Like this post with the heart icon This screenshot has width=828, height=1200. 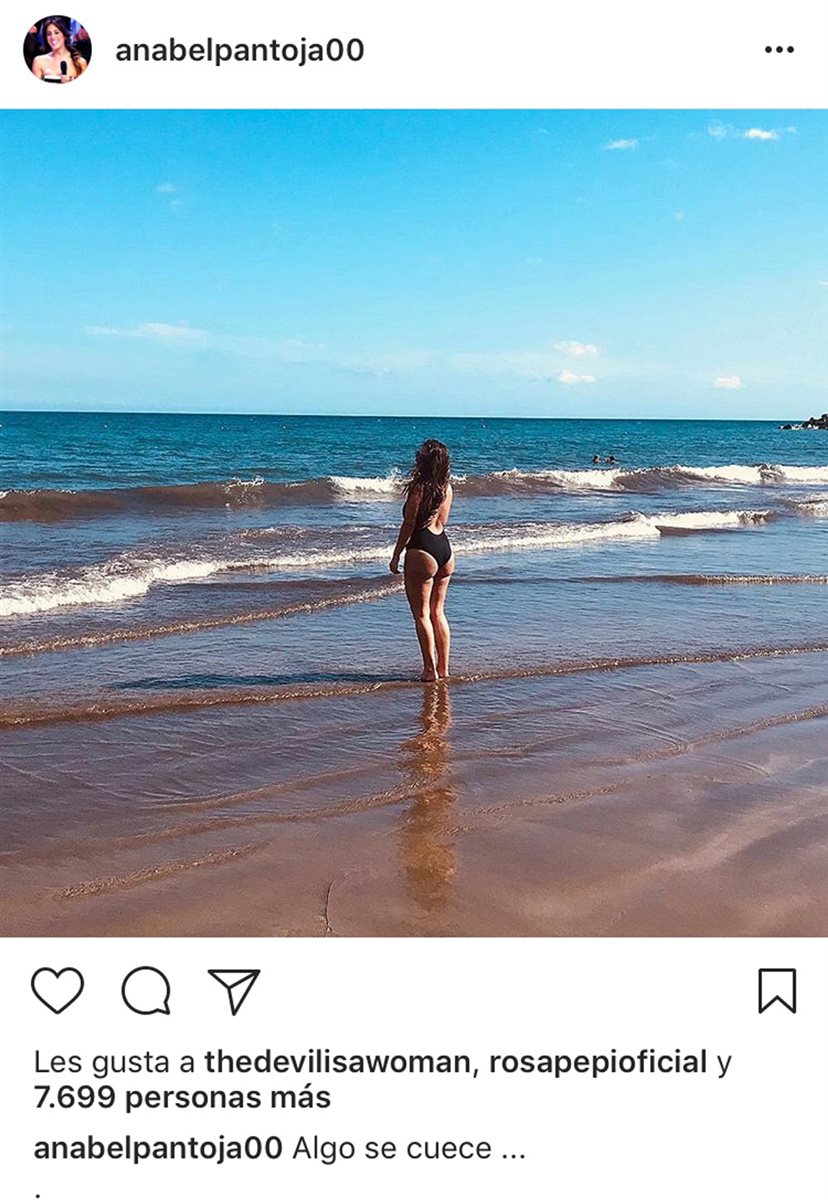pyautogui.click(x=57, y=991)
